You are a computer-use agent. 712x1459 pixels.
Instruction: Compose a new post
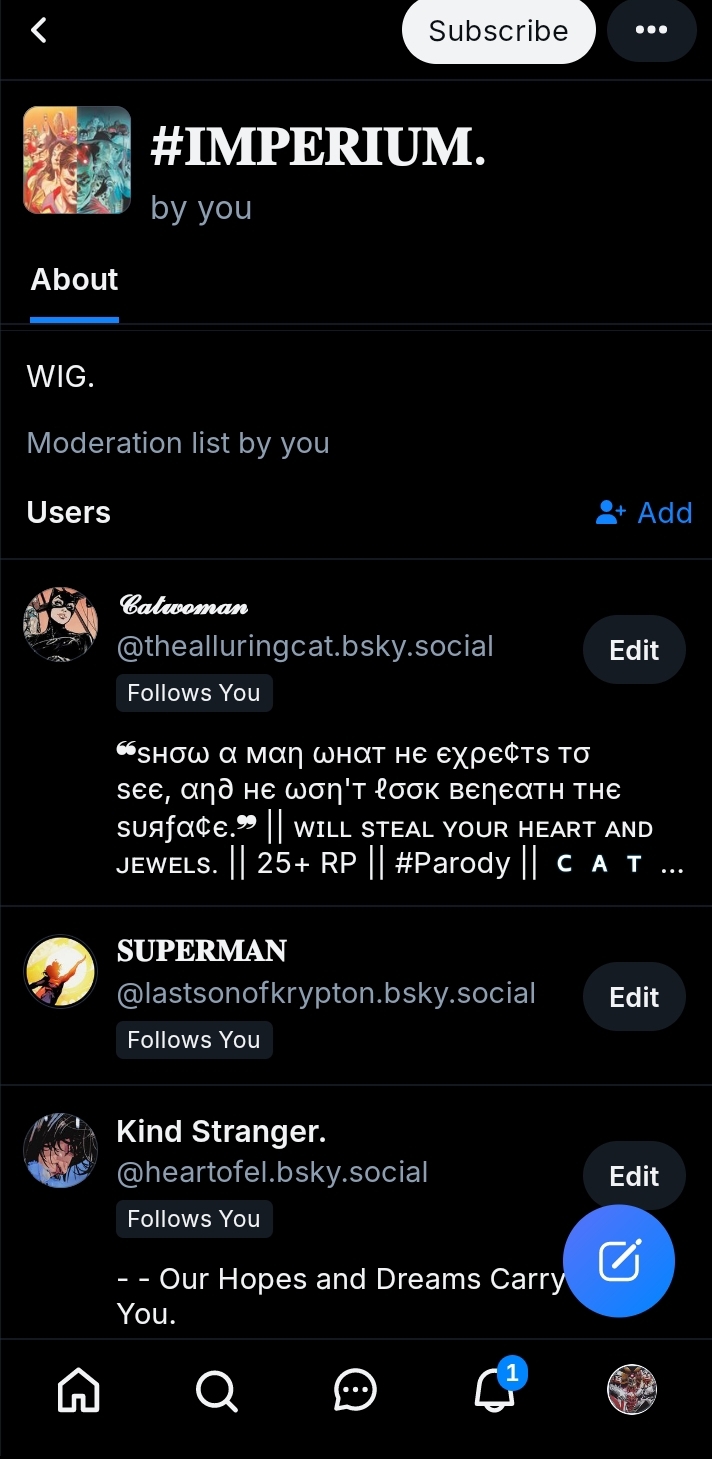click(619, 1261)
